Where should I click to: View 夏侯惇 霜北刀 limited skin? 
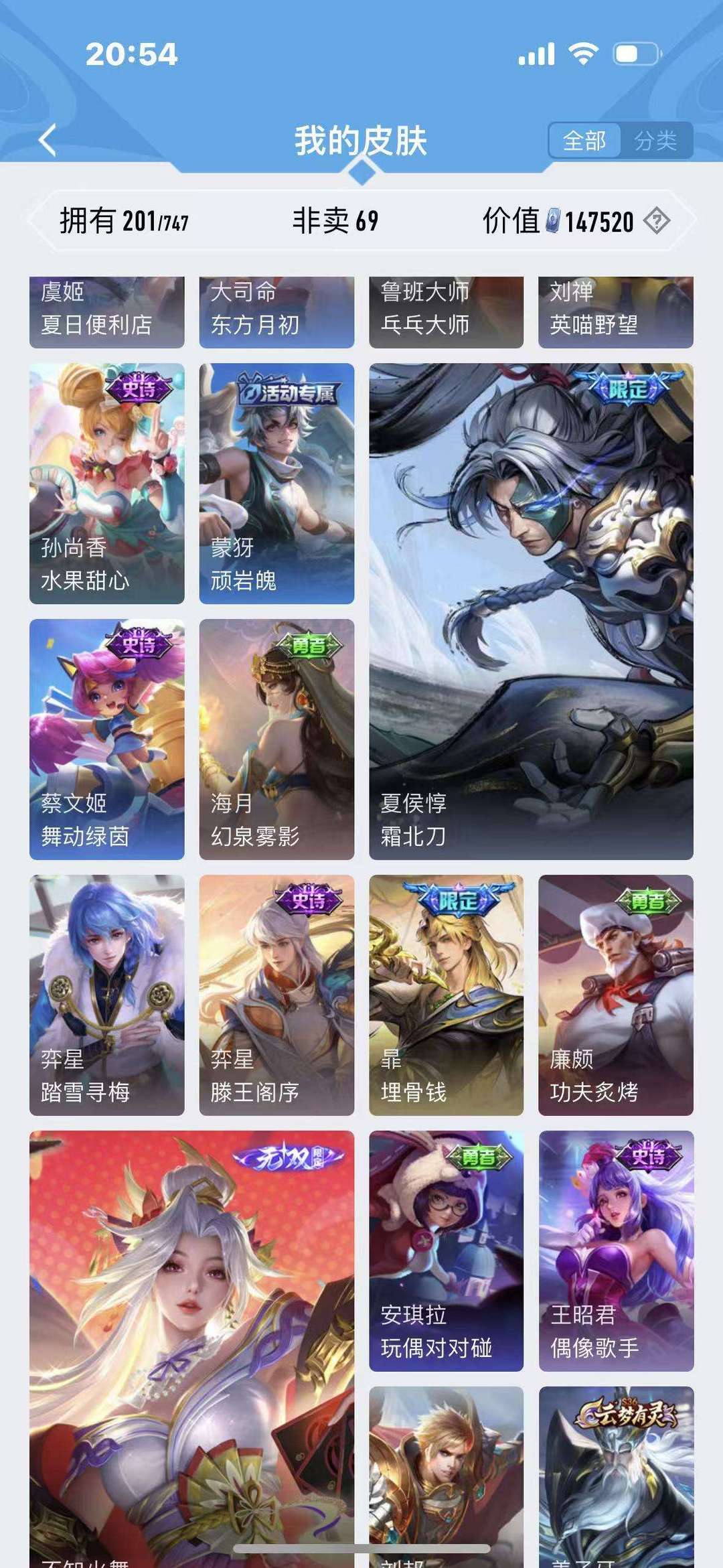point(532,612)
